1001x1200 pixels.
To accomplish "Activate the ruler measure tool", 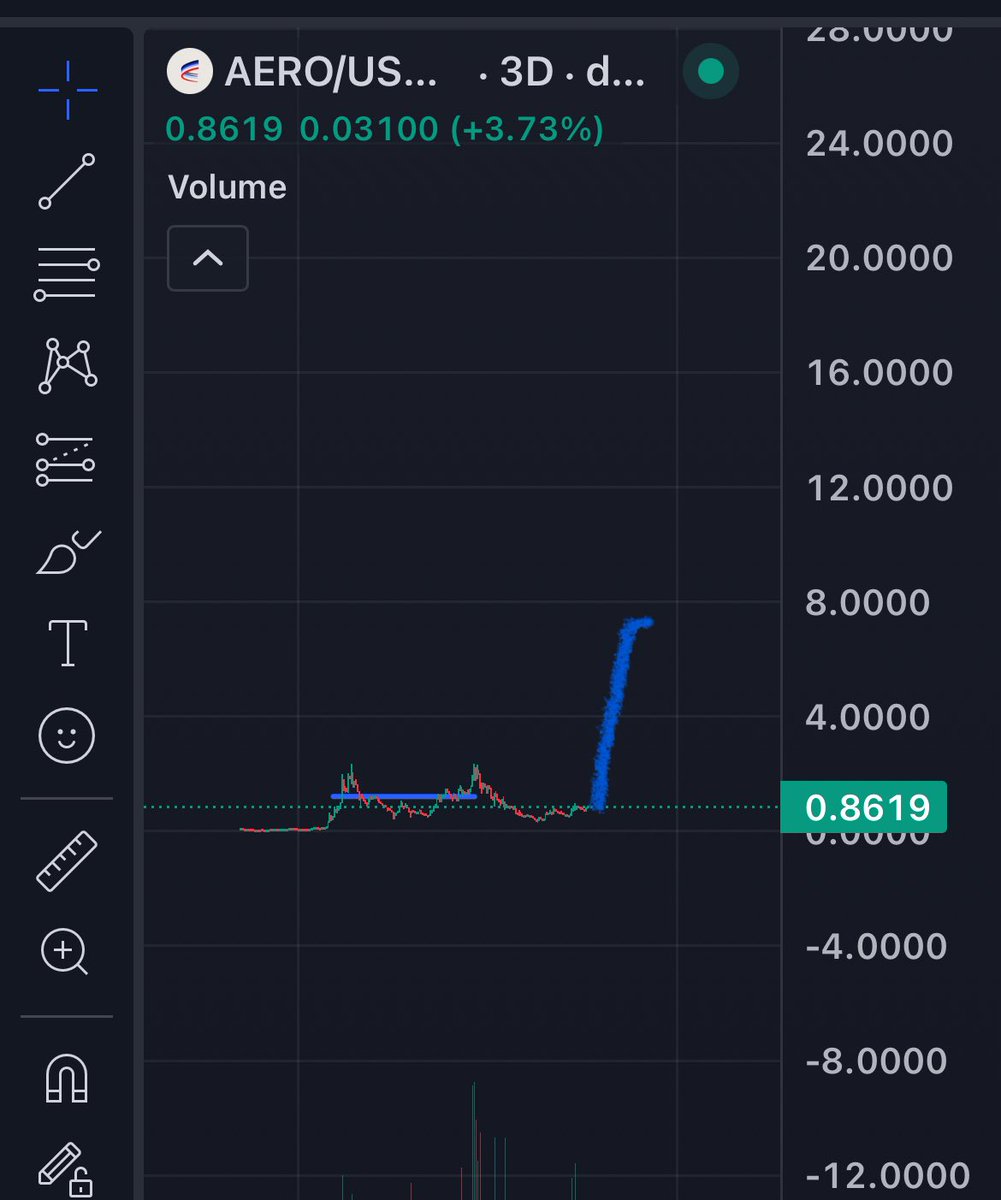I will [x=67, y=861].
